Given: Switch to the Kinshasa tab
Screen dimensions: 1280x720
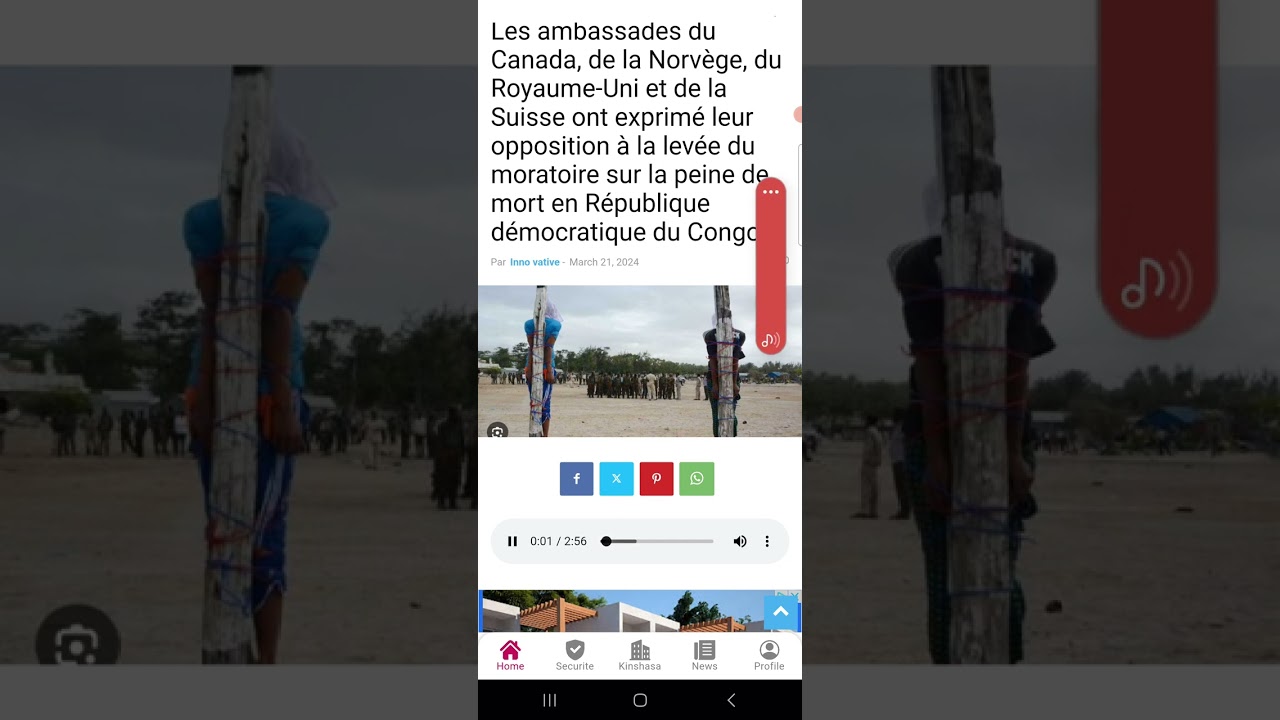Looking at the screenshot, I should pos(640,656).
